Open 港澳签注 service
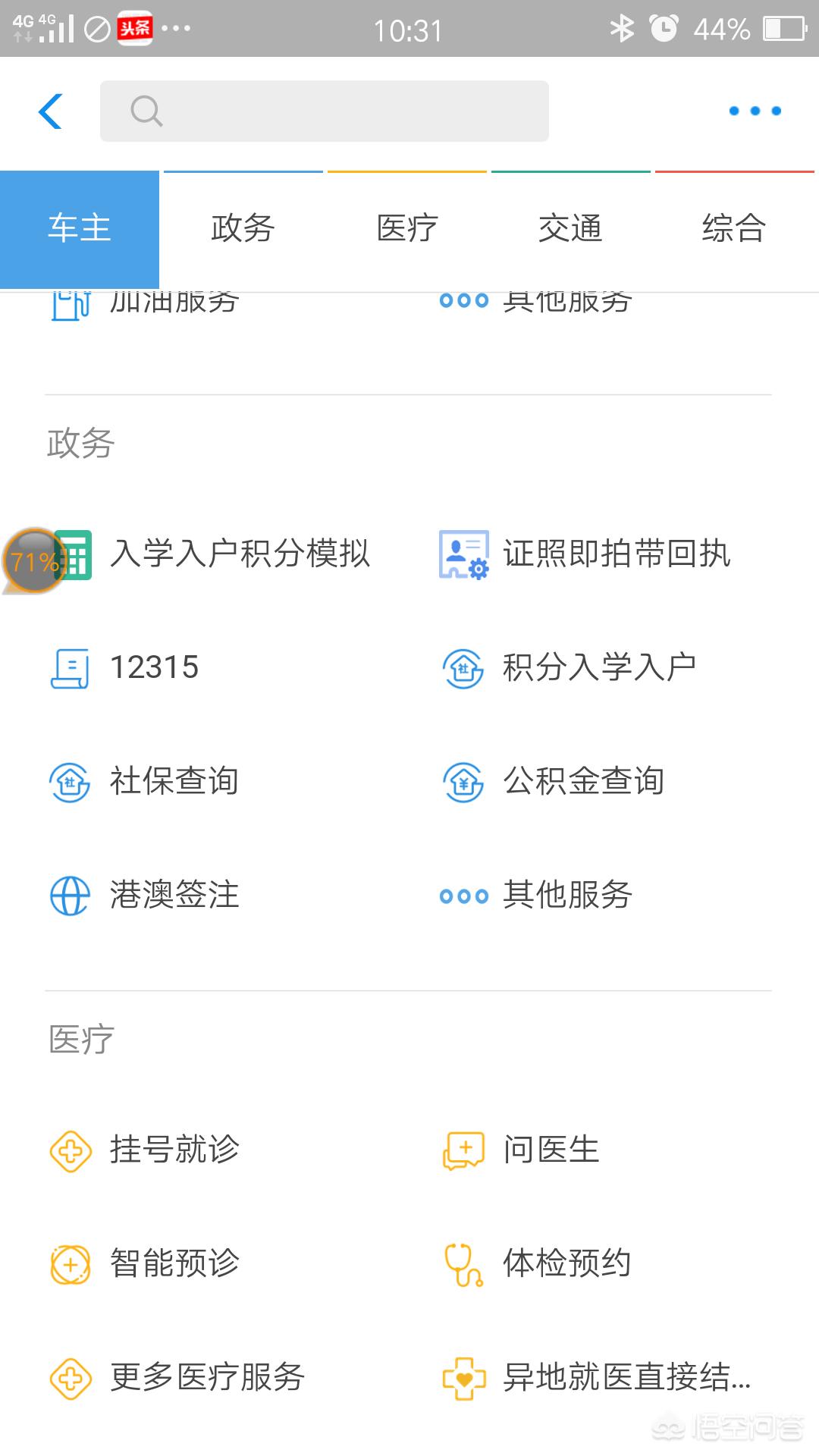This screenshot has width=819, height=1456. 174,896
